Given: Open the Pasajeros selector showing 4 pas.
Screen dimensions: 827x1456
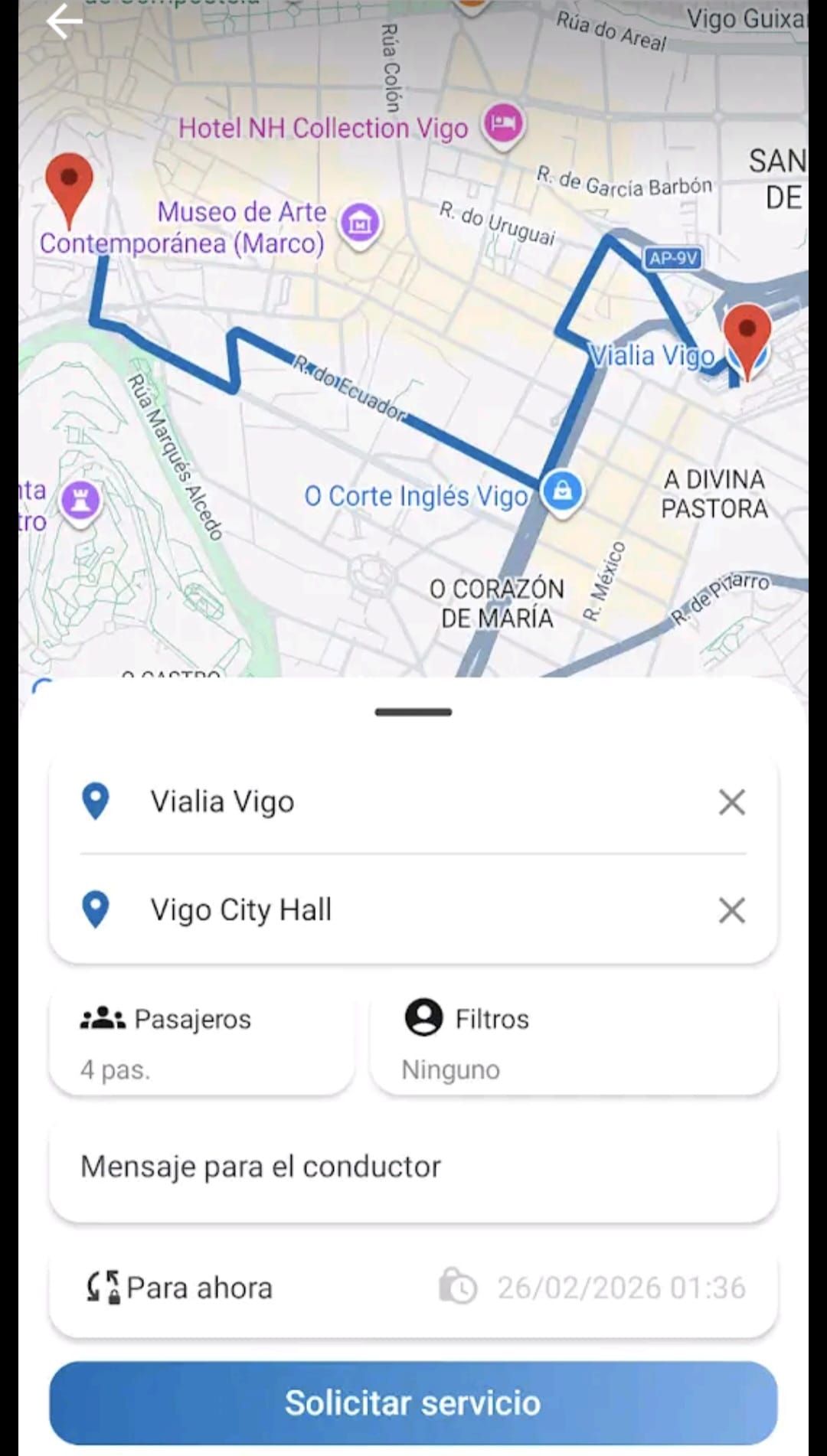Looking at the screenshot, I should 203,1043.
